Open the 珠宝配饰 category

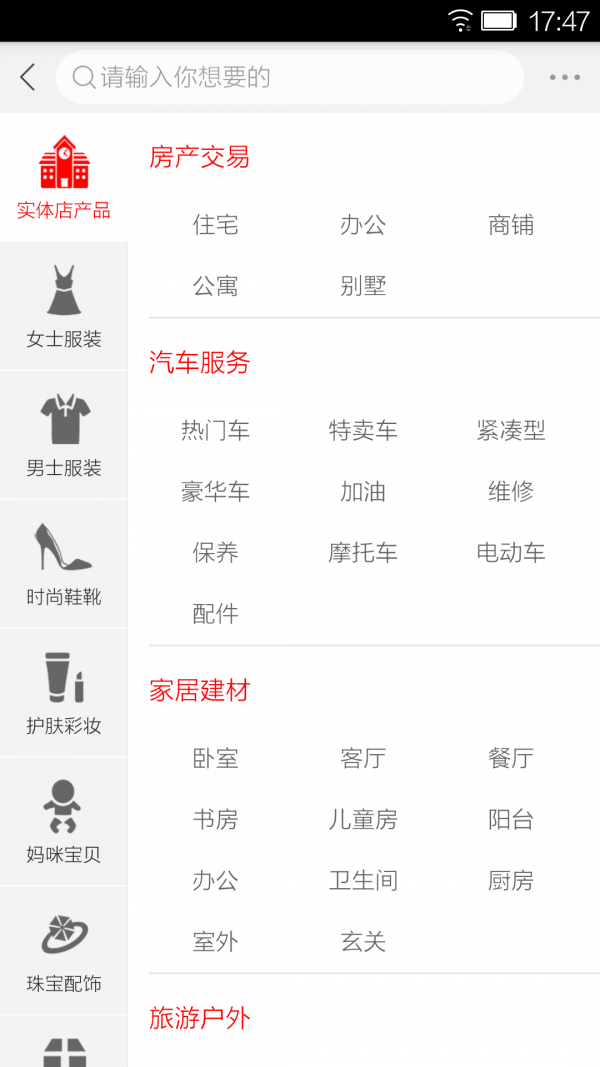pyautogui.click(x=64, y=951)
